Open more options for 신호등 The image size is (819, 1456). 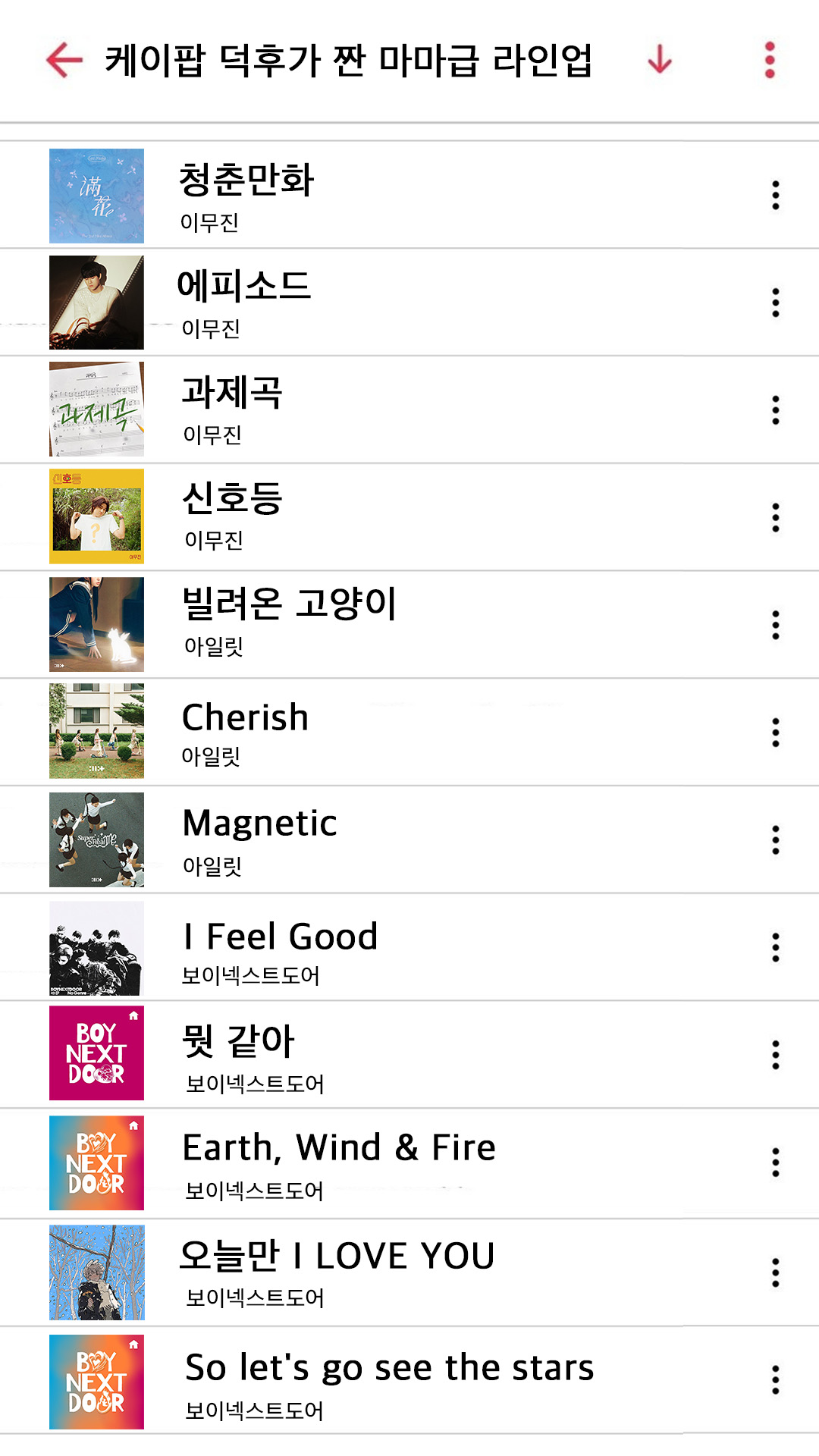[x=775, y=517]
